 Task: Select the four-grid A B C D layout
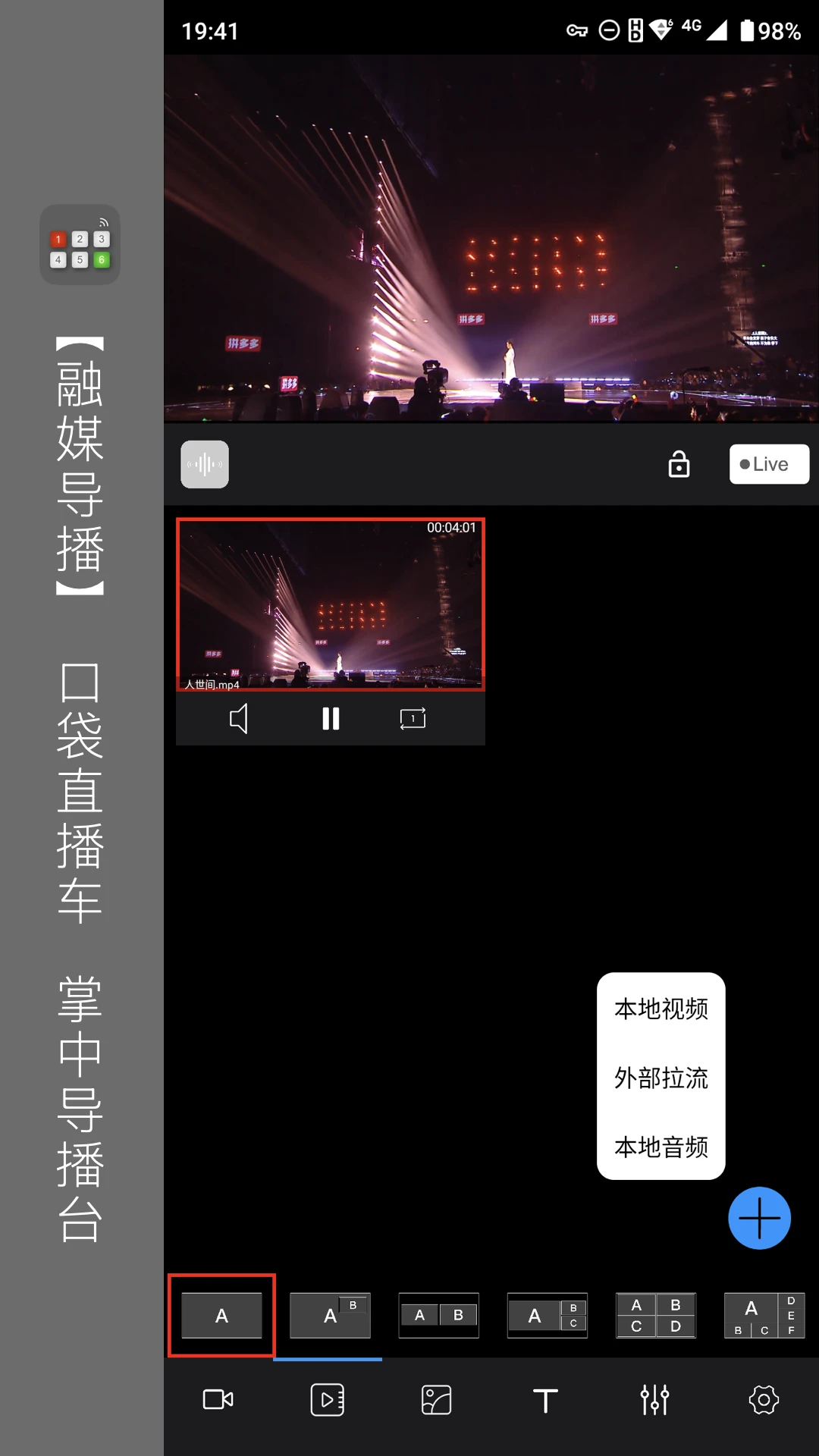(655, 1316)
